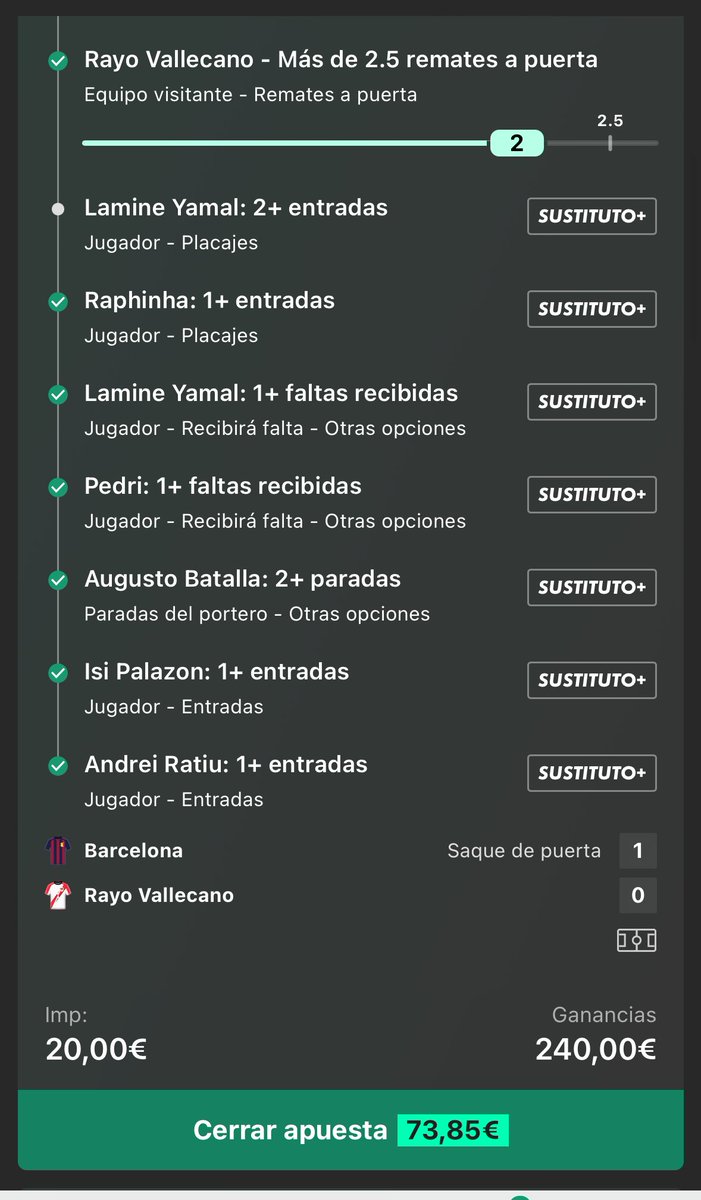This screenshot has height=1200, width=701.
Task: Open the match pitch view icon
Action: (637, 940)
